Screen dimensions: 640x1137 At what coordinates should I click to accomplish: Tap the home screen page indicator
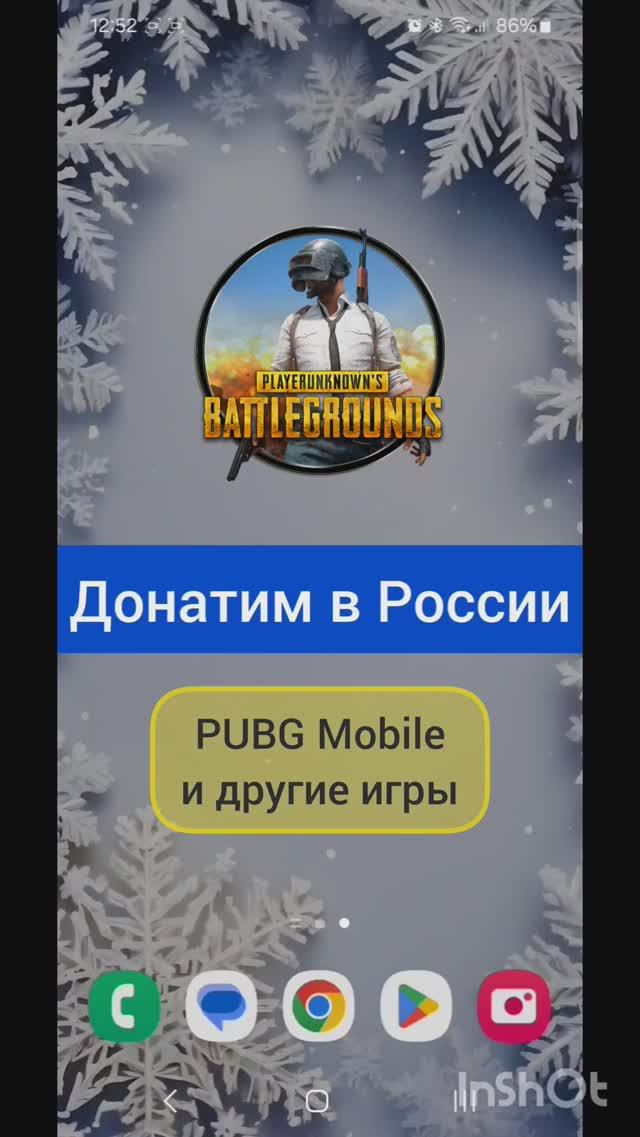(320, 923)
